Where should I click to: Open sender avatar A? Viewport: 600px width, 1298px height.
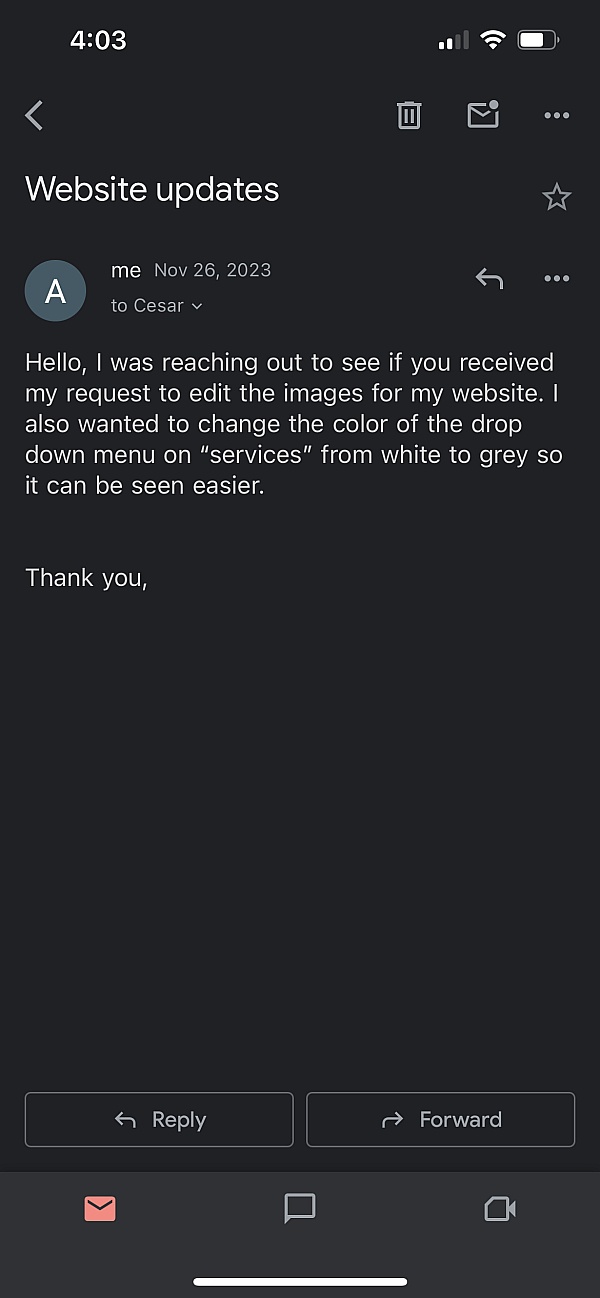click(x=55, y=291)
